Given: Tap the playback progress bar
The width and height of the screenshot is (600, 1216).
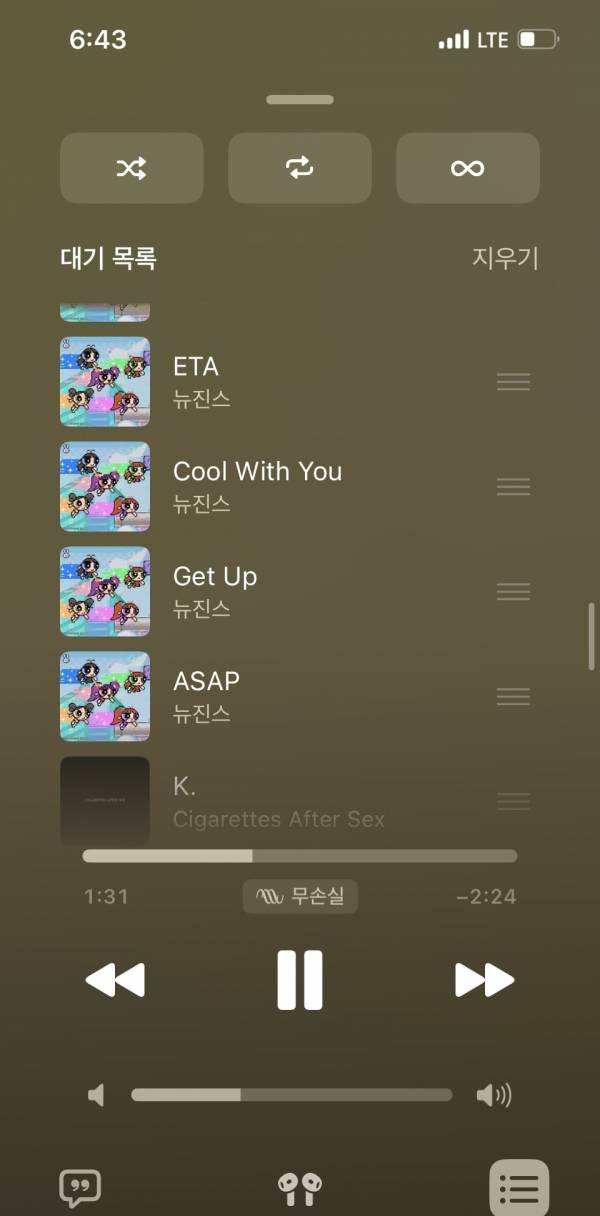Looking at the screenshot, I should pyautogui.click(x=300, y=856).
